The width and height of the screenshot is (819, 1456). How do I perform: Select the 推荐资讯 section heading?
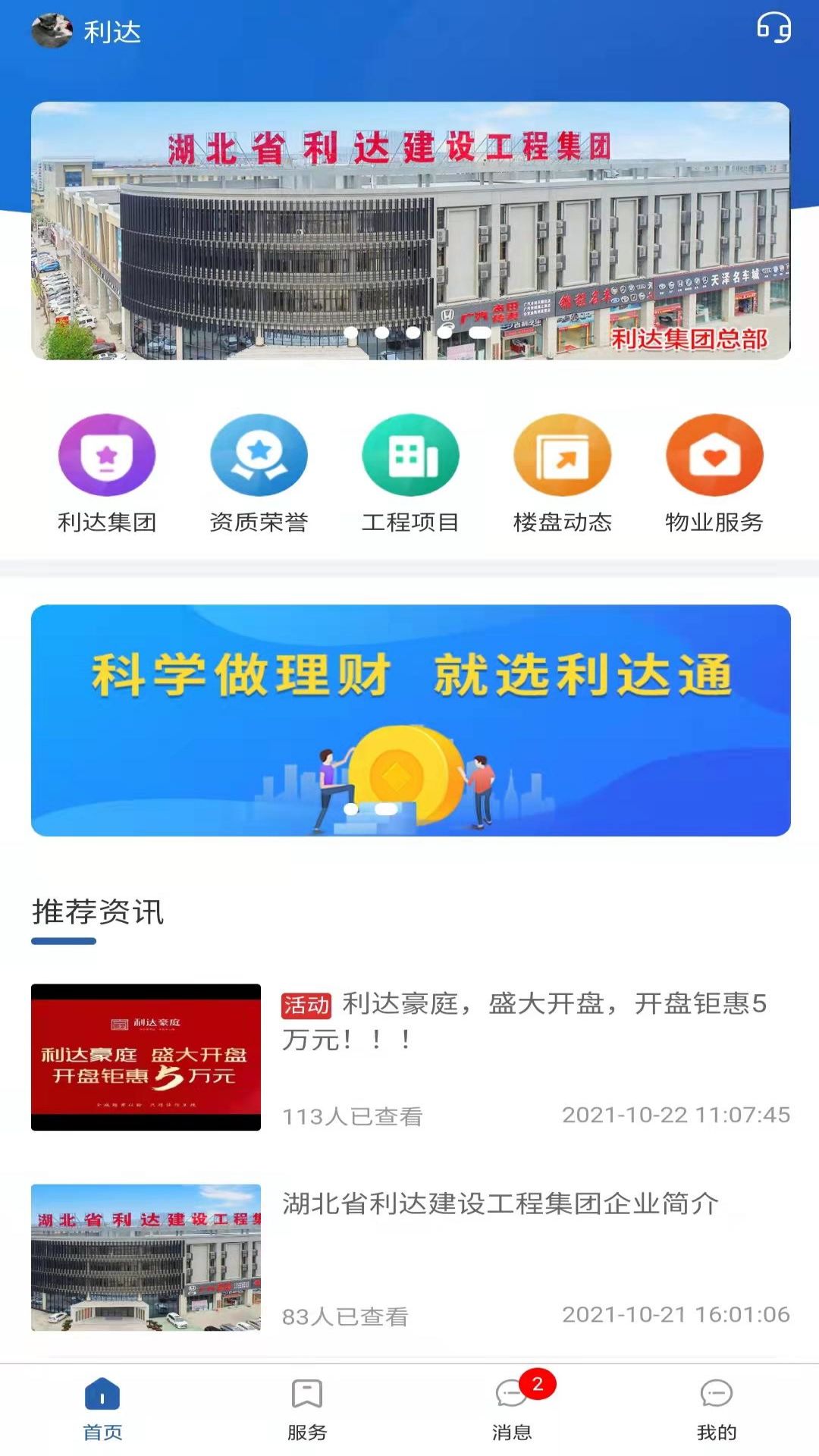pos(98,914)
